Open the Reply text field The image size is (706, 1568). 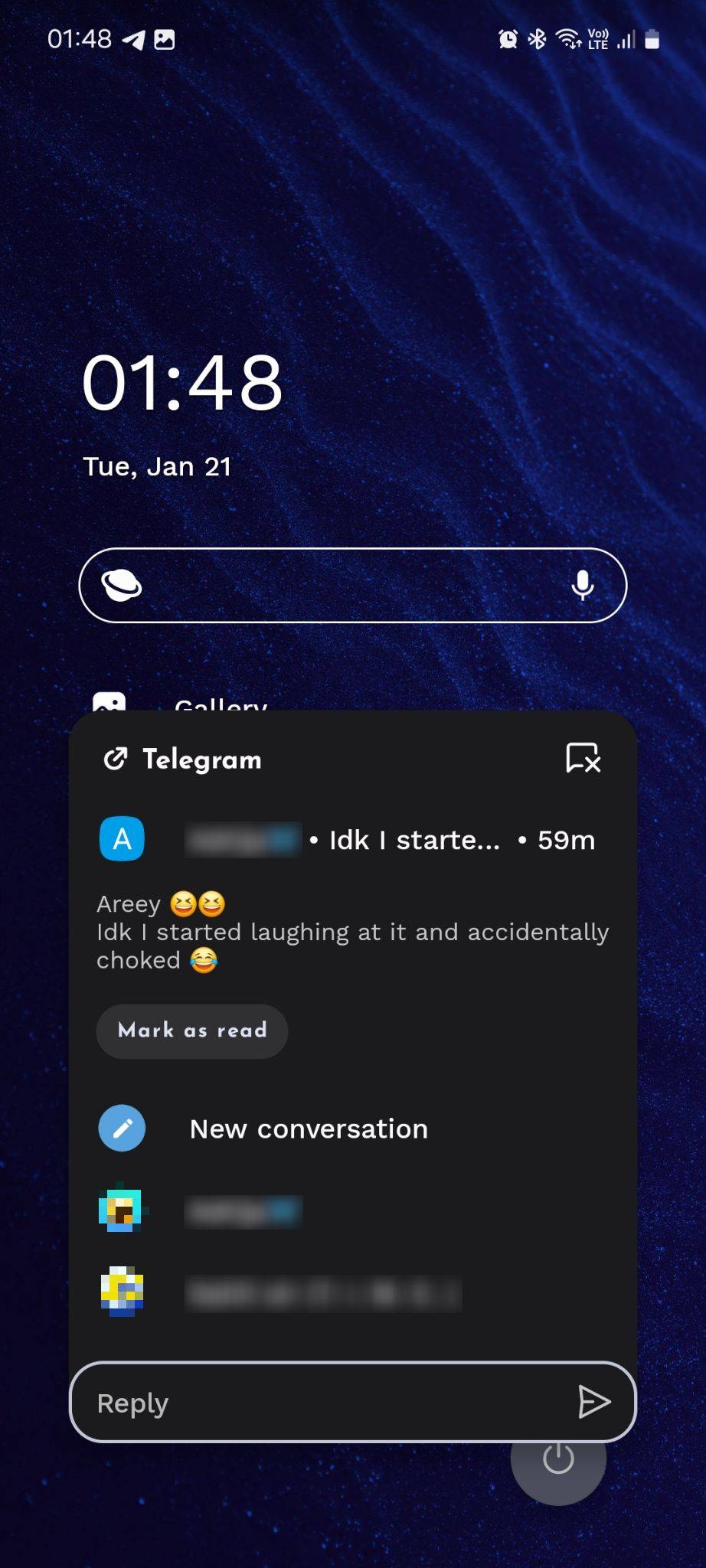point(322,1403)
